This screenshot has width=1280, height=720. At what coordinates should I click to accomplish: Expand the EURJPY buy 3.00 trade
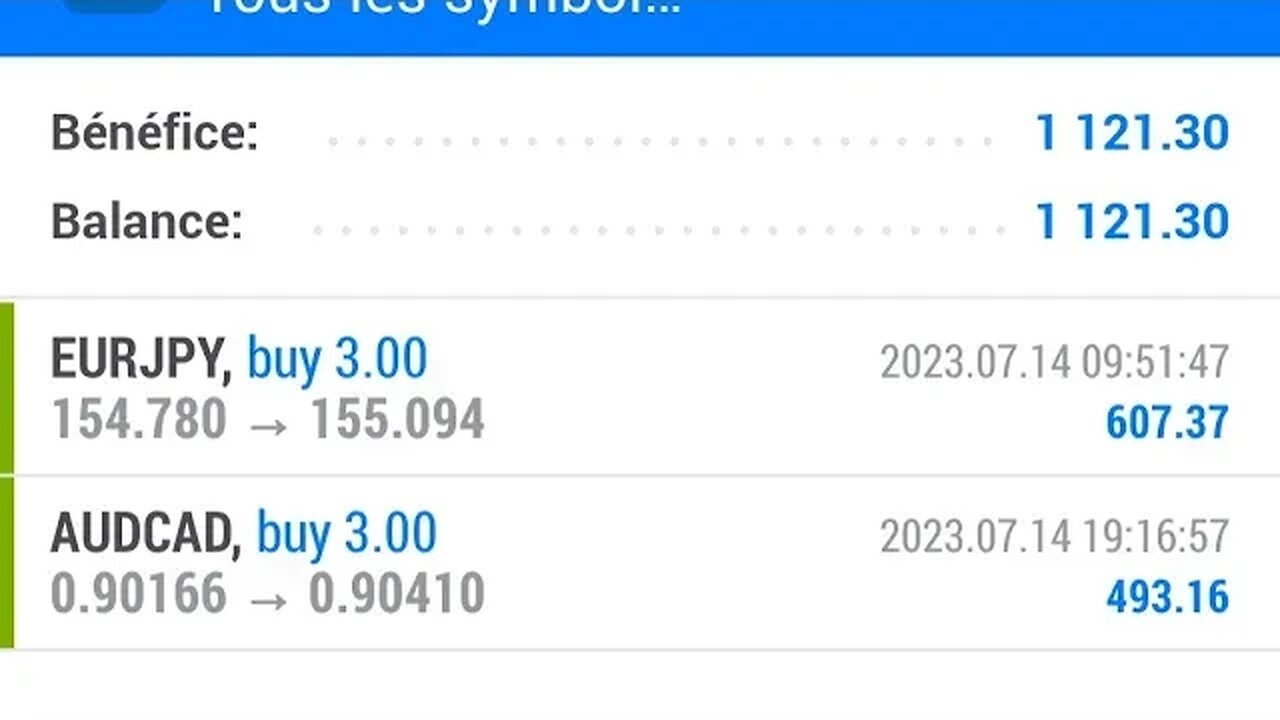[x=640, y=388]
